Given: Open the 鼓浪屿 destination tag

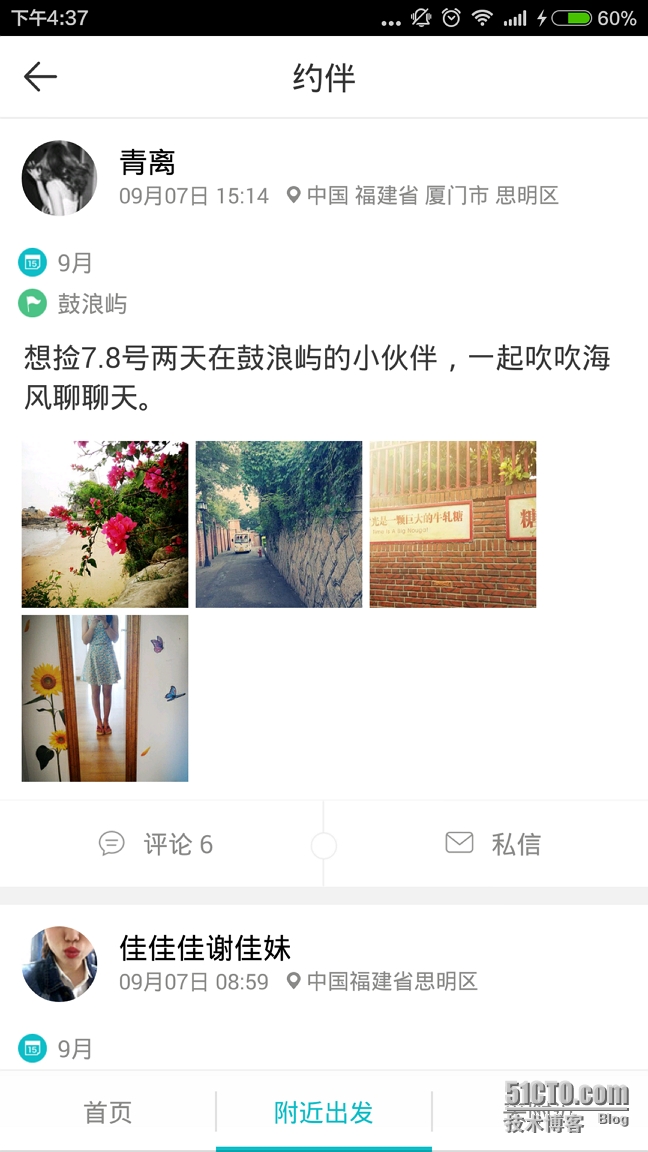Looking at the screenshot, I should 91,304.
